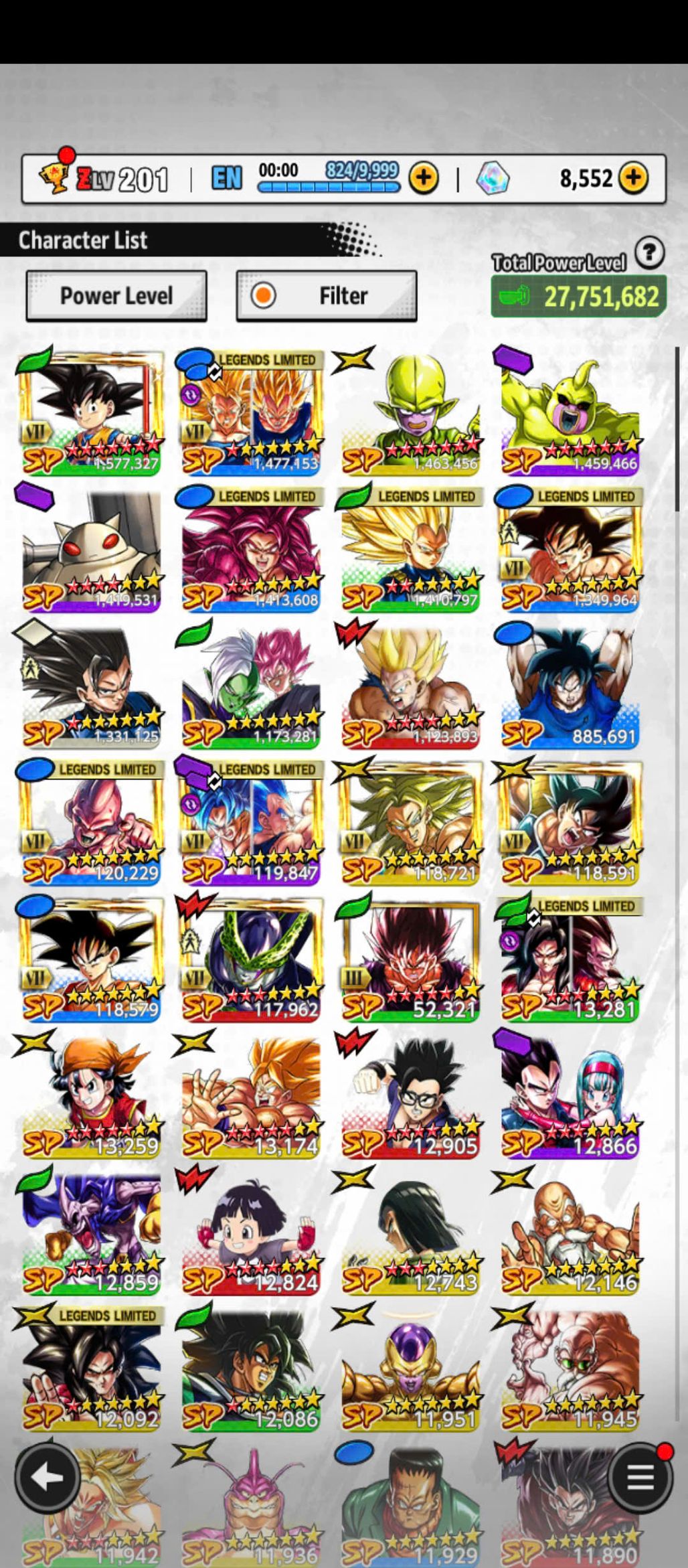
Task: Select the golden character with 11,951
Action: coord(411,1370)
